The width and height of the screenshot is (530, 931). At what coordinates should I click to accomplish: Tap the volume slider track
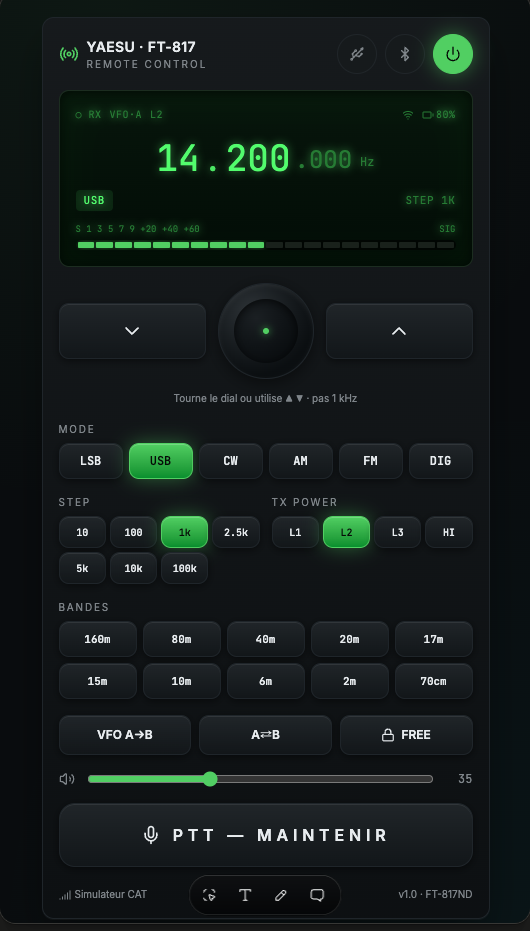[261, 779]
